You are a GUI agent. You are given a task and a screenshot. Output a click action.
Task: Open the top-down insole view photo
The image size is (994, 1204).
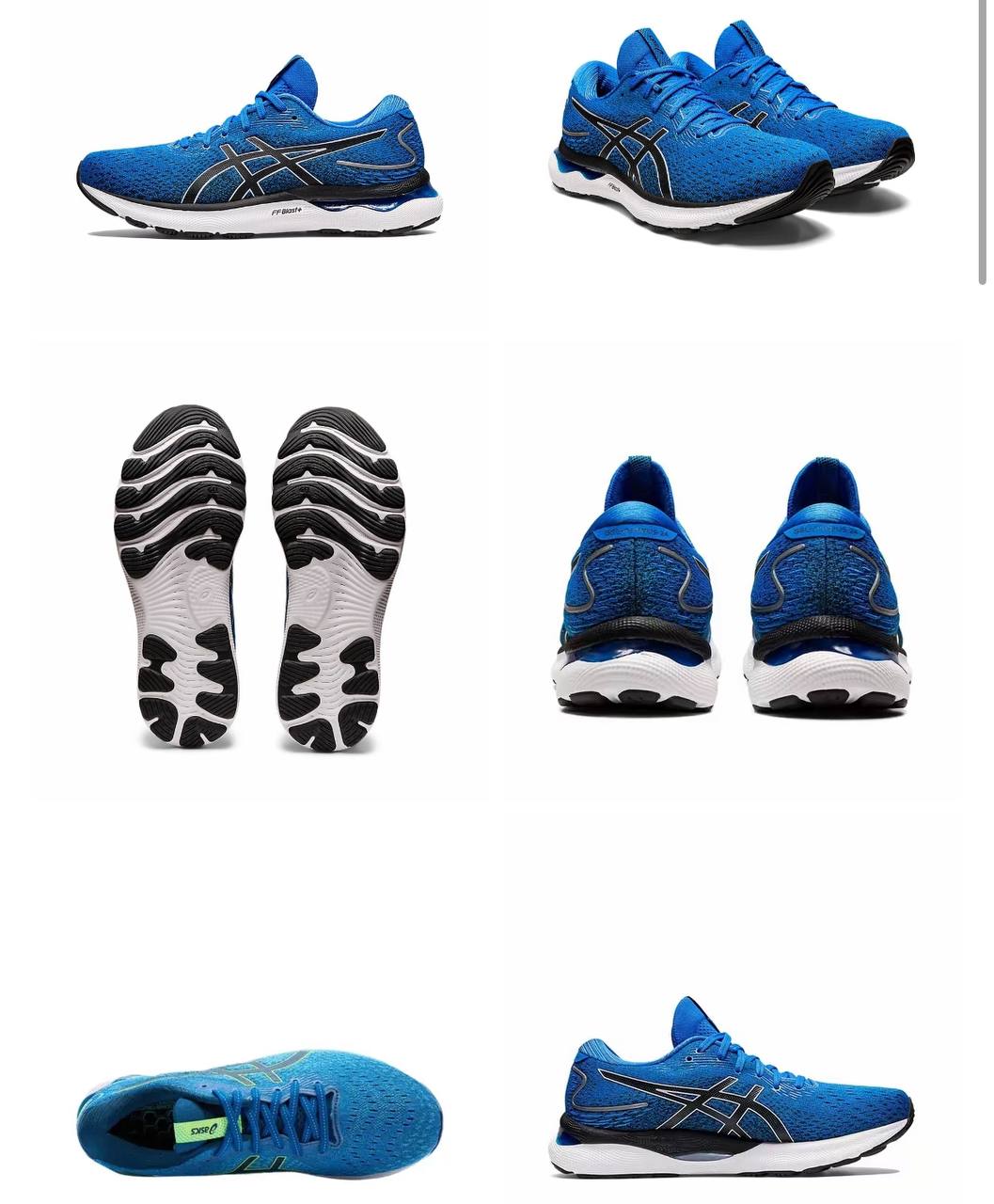[x=260, y=1110]
